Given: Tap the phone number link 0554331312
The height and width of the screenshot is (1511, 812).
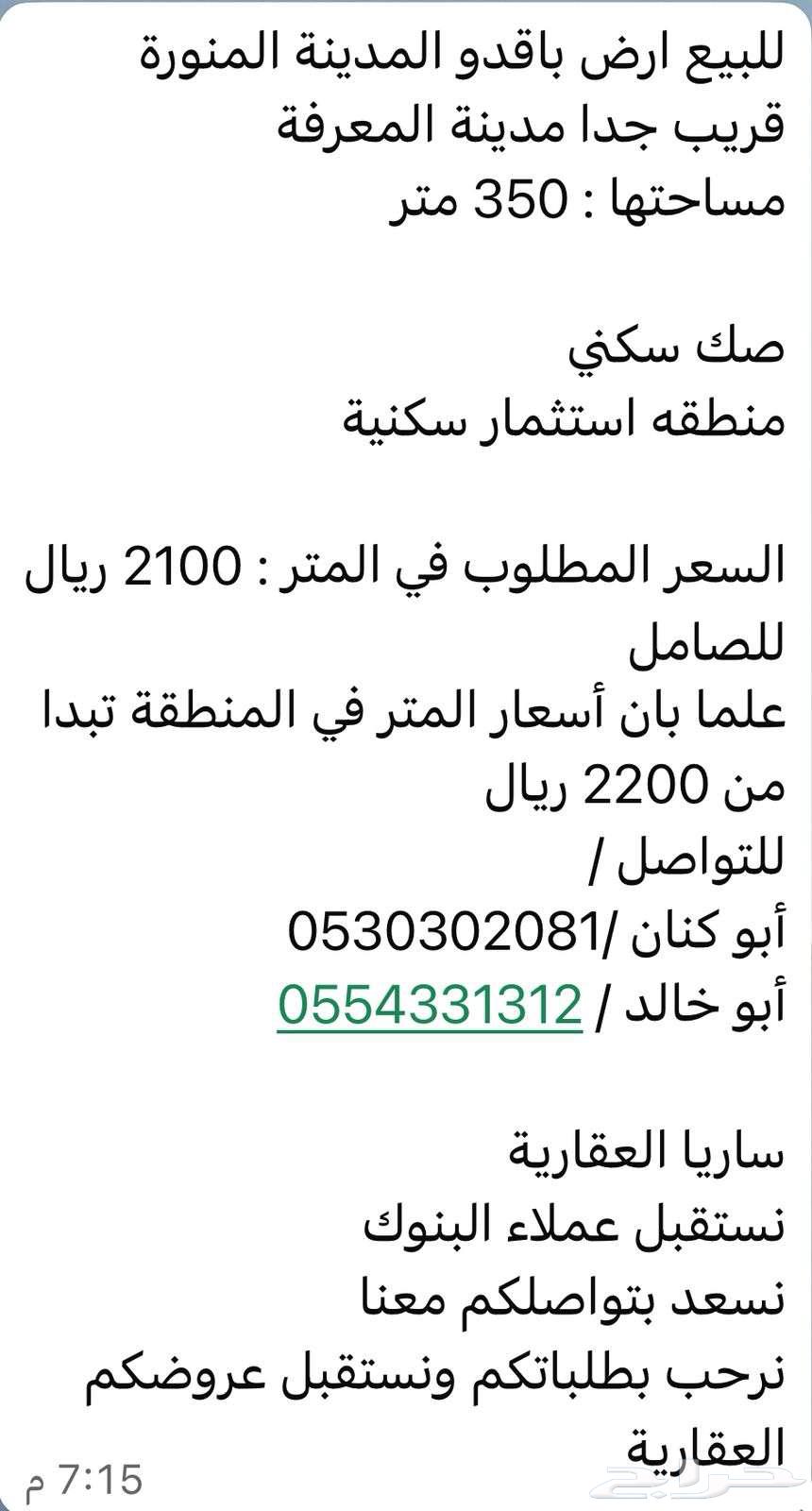Looking at the screenshot, I should [x=430, y=1005].
